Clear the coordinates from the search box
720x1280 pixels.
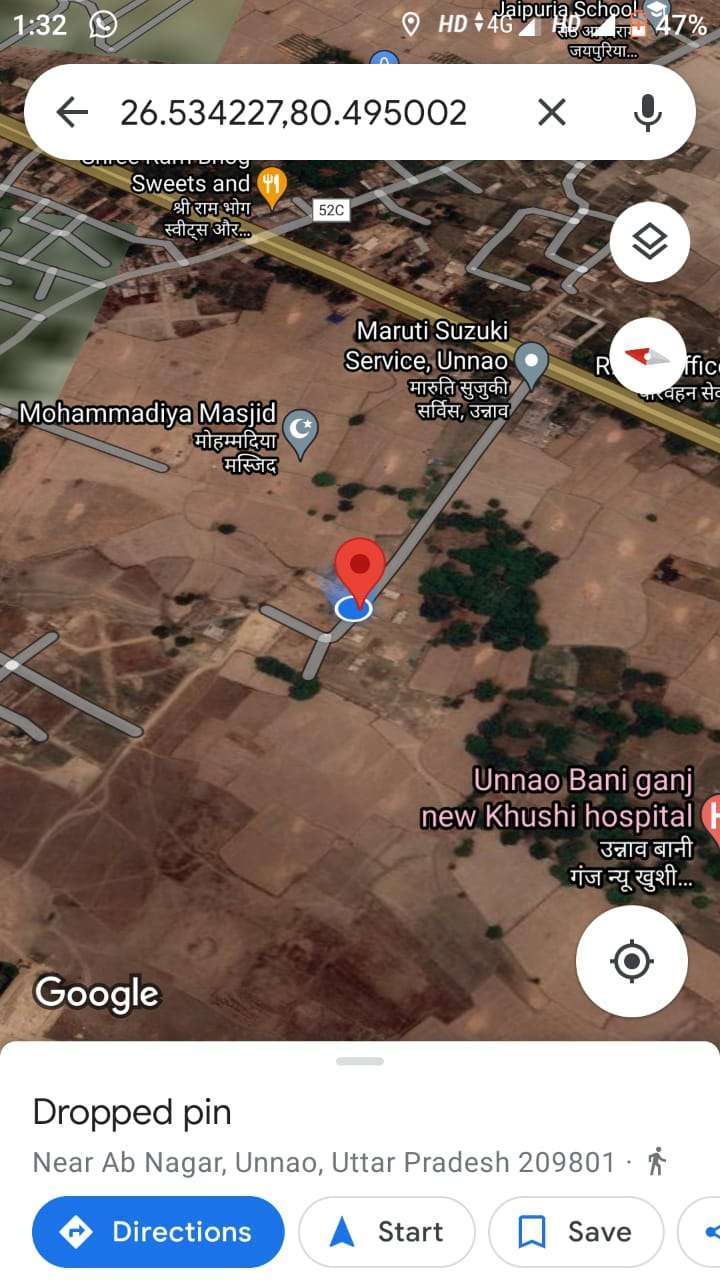coord(552,112)
